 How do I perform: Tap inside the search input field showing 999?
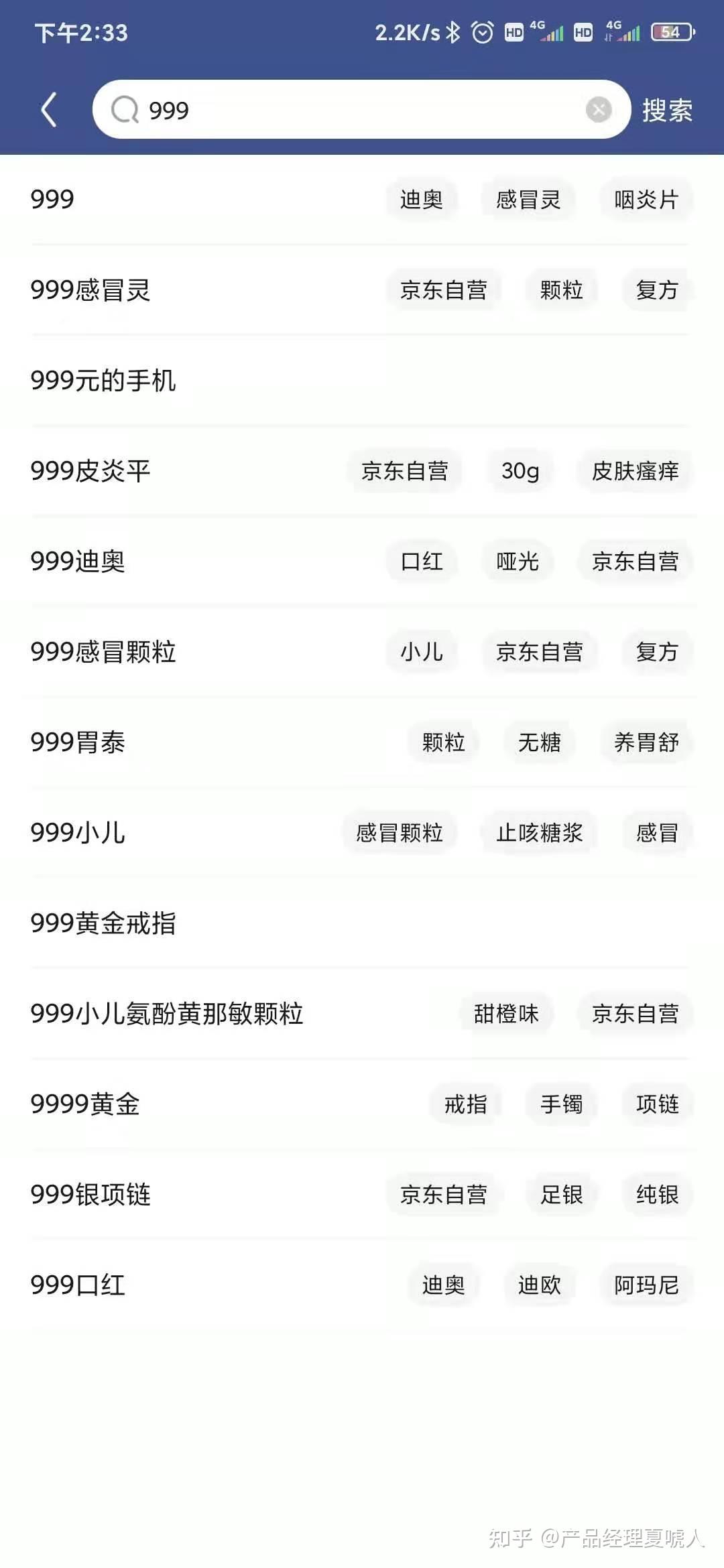268,109
